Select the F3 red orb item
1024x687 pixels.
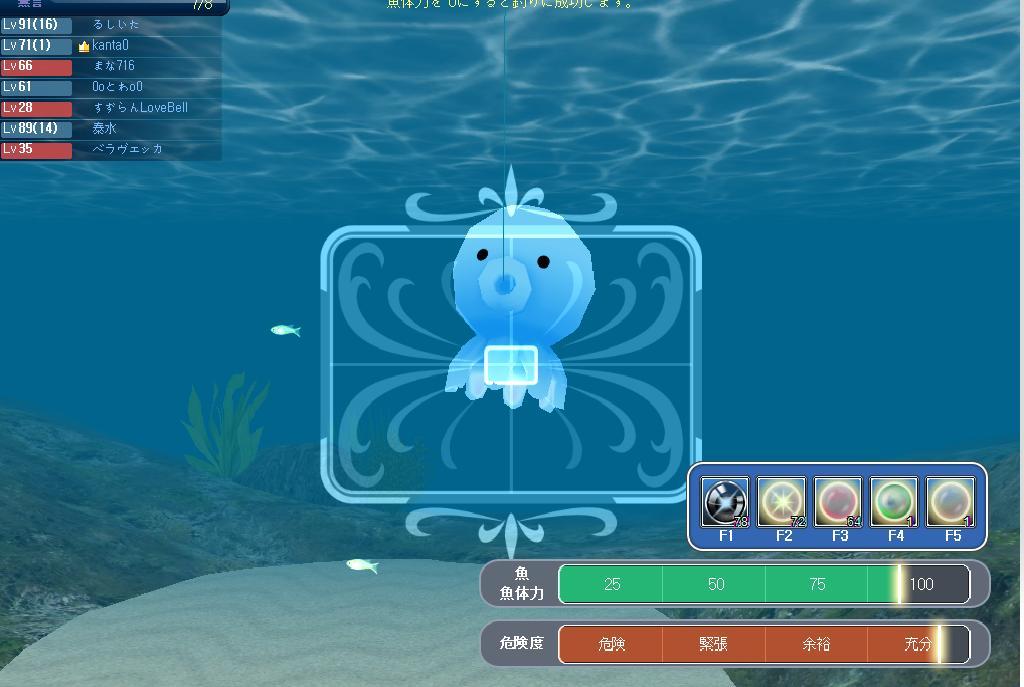tap(838, 501)
